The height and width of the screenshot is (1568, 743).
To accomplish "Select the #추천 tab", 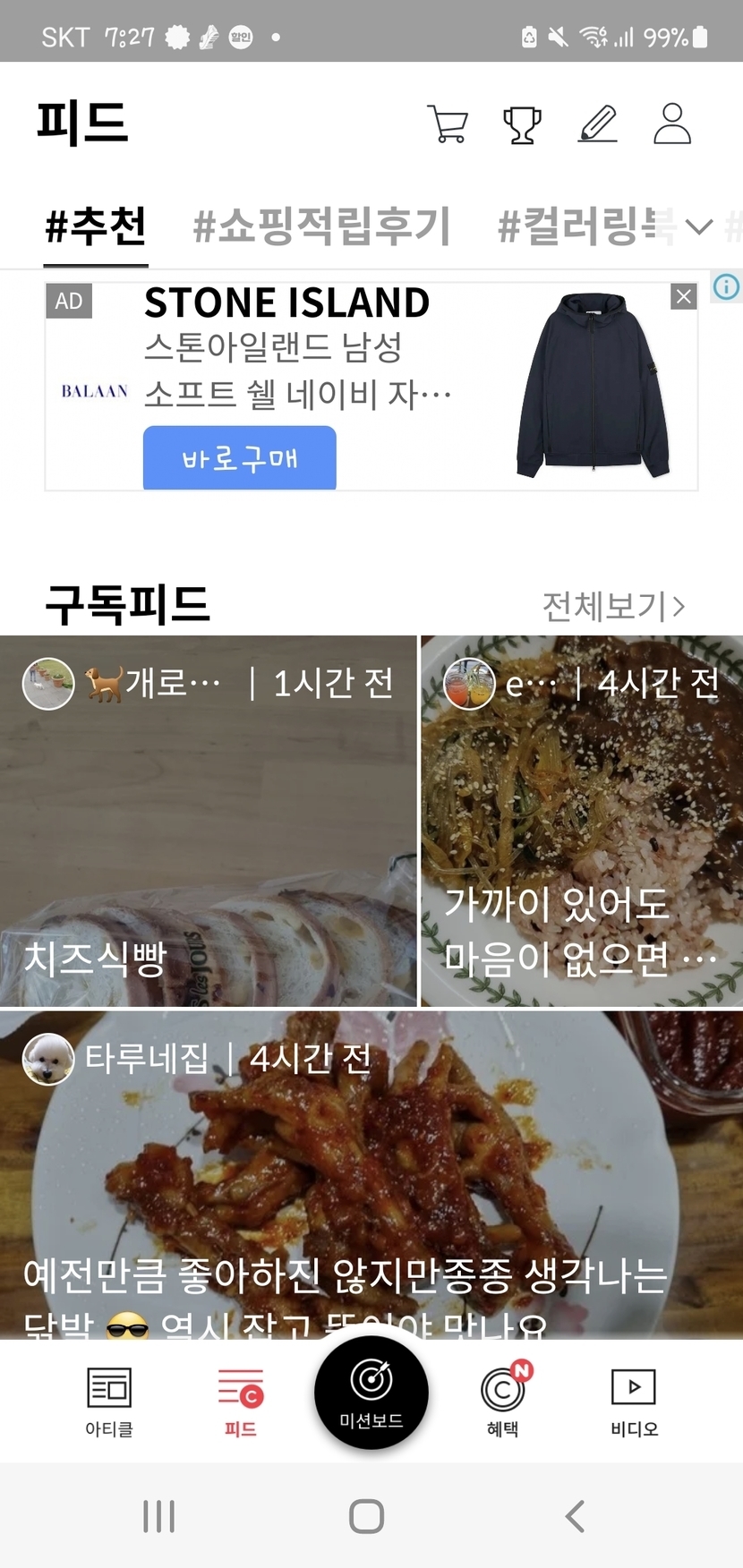I will tap(96, 226).
